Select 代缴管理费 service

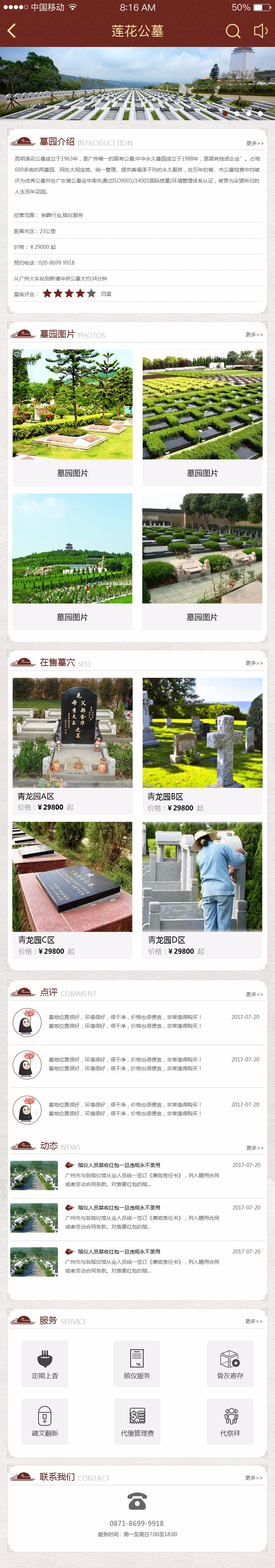tap(137, 1421)
